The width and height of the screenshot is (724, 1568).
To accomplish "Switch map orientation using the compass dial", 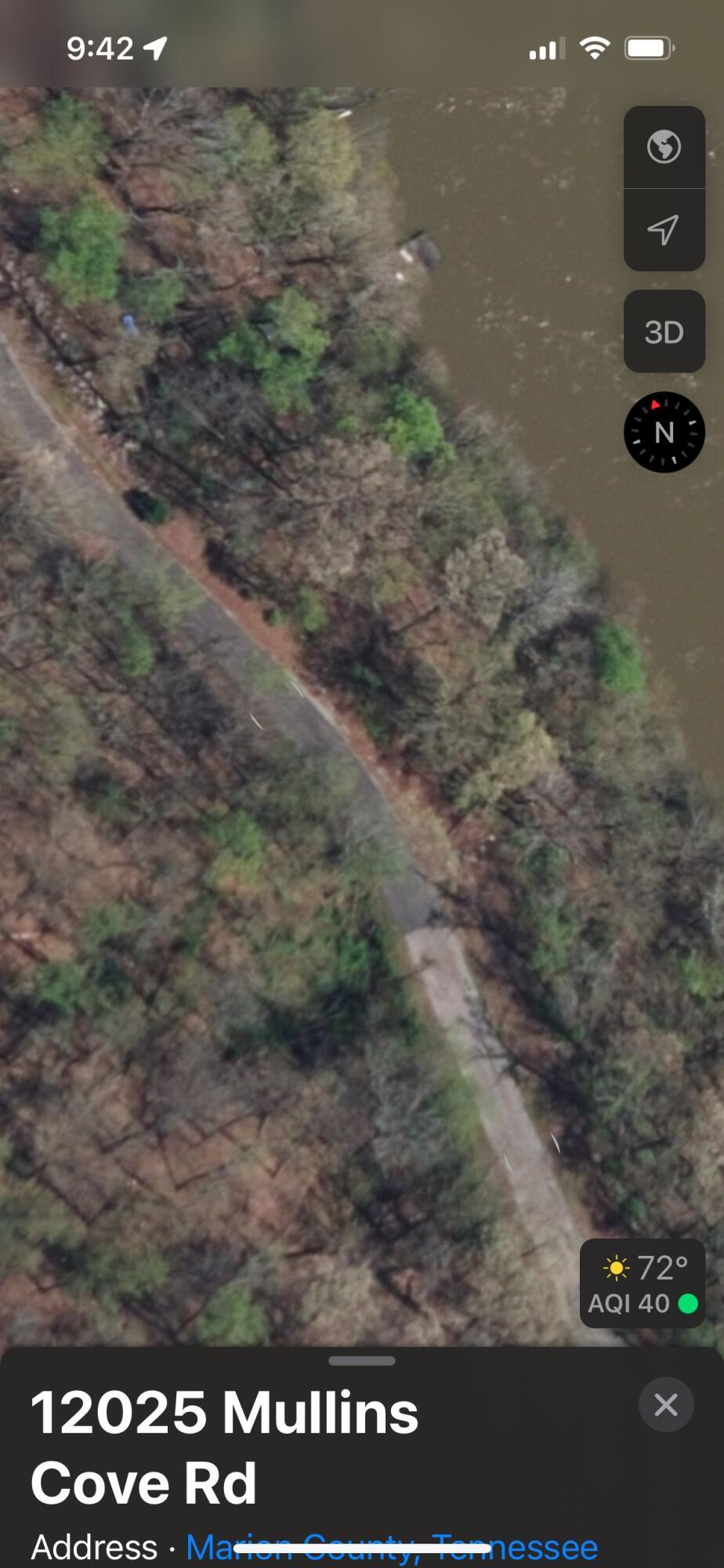I will pos(664,432).
